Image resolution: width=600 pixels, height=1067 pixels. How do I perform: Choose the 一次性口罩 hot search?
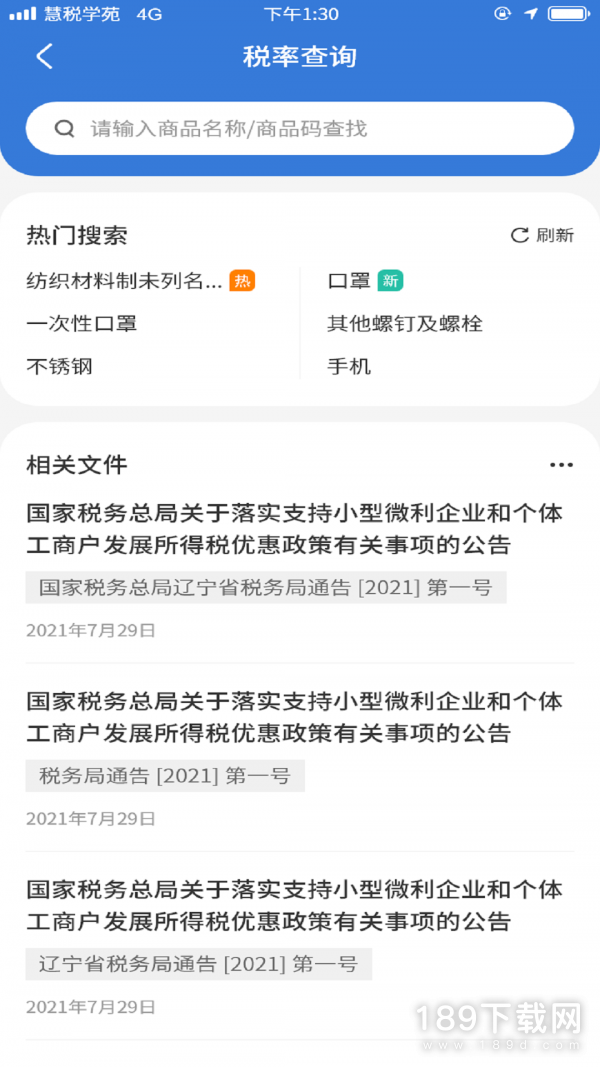point(82,323)
